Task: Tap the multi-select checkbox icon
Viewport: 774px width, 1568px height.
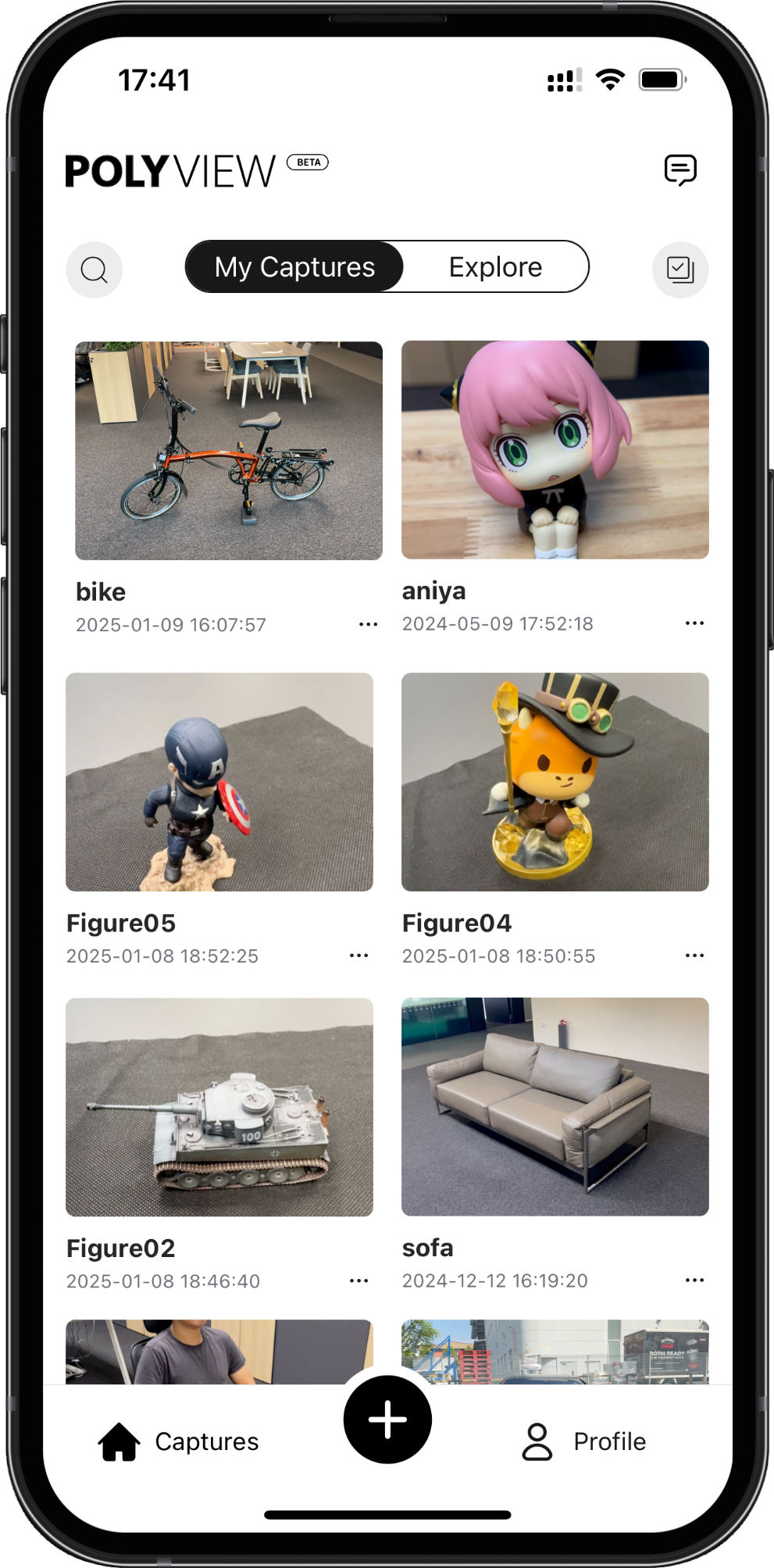Action: point(680,270)
